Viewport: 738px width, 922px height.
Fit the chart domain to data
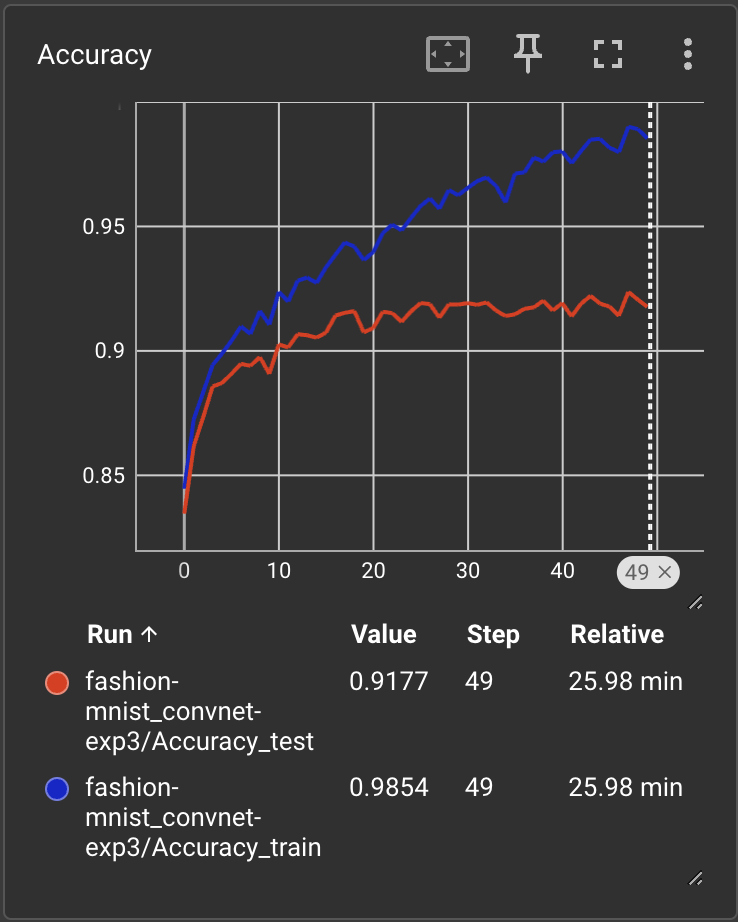(x=448, y=54)
